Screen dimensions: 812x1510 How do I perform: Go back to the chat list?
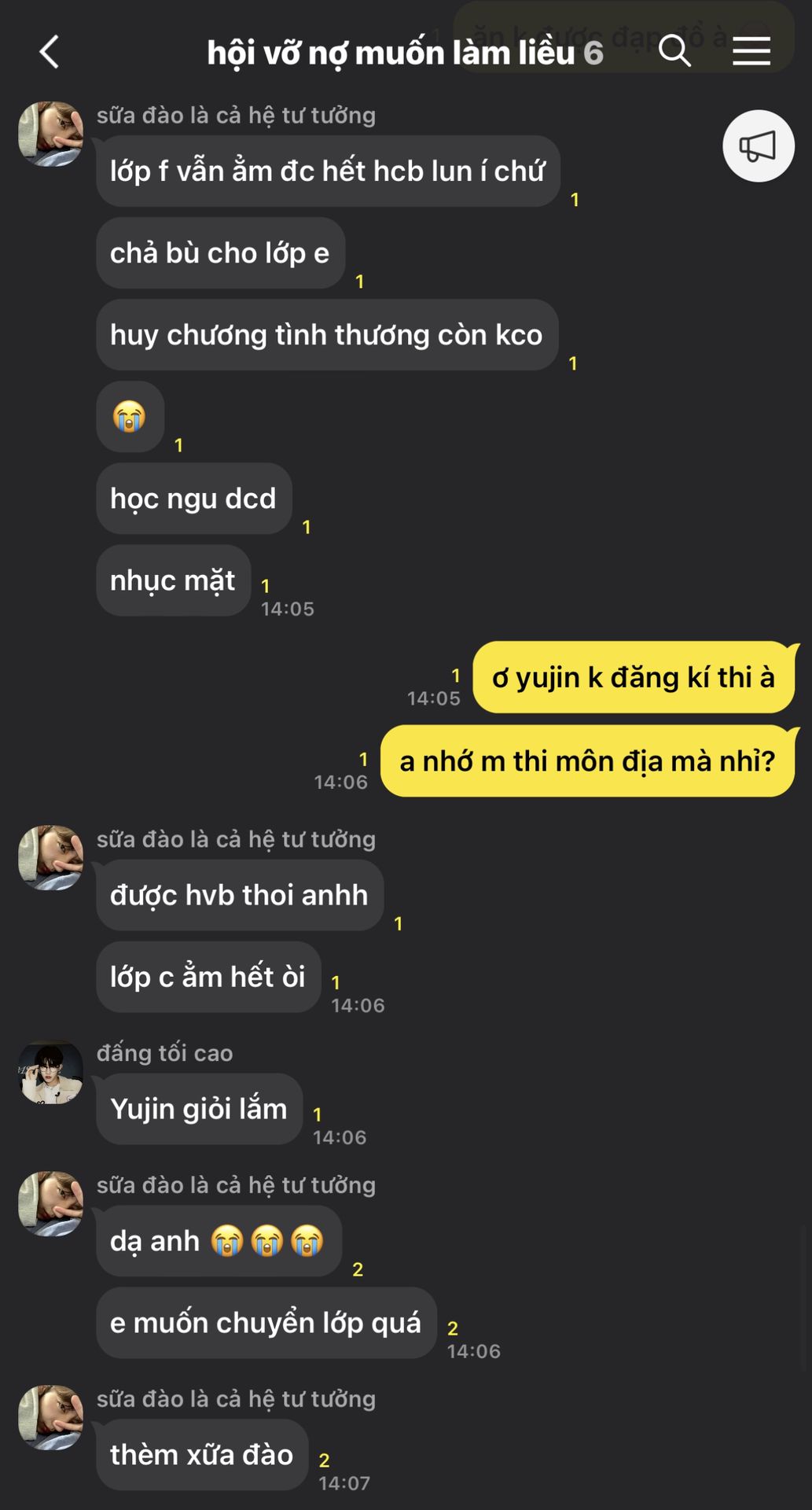point(50,53)
